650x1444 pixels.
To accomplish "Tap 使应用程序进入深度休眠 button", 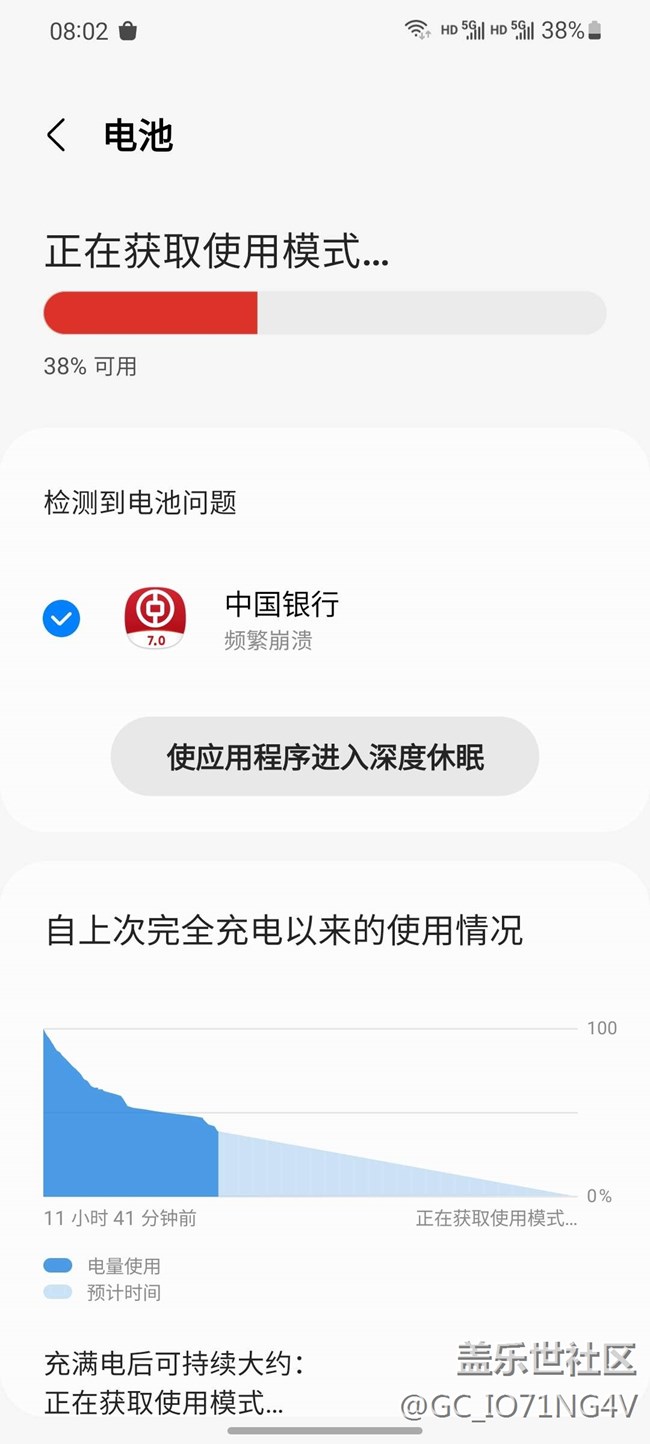I will 324,757.
